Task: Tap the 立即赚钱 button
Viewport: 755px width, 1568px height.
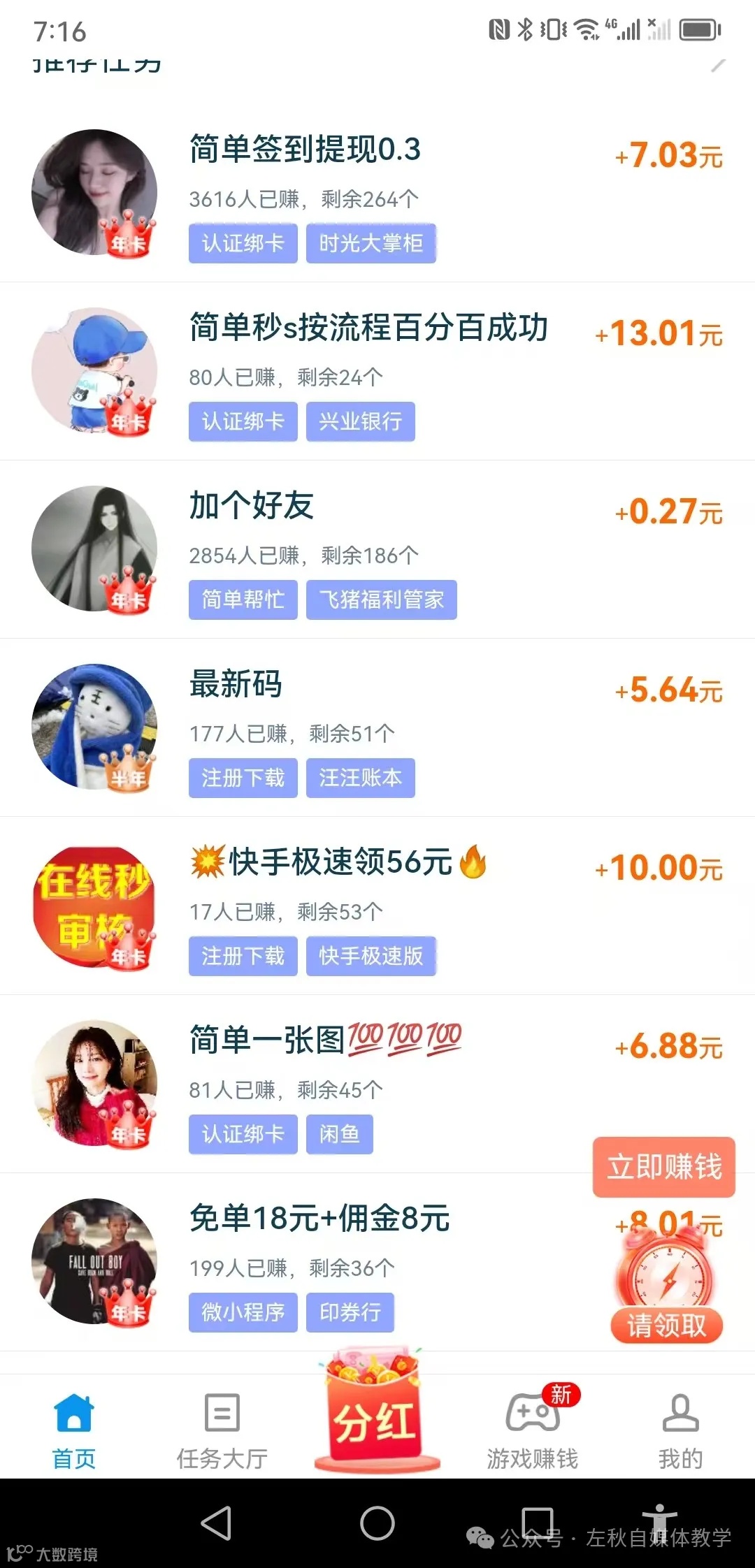Action: click(x=663, y=1168)
